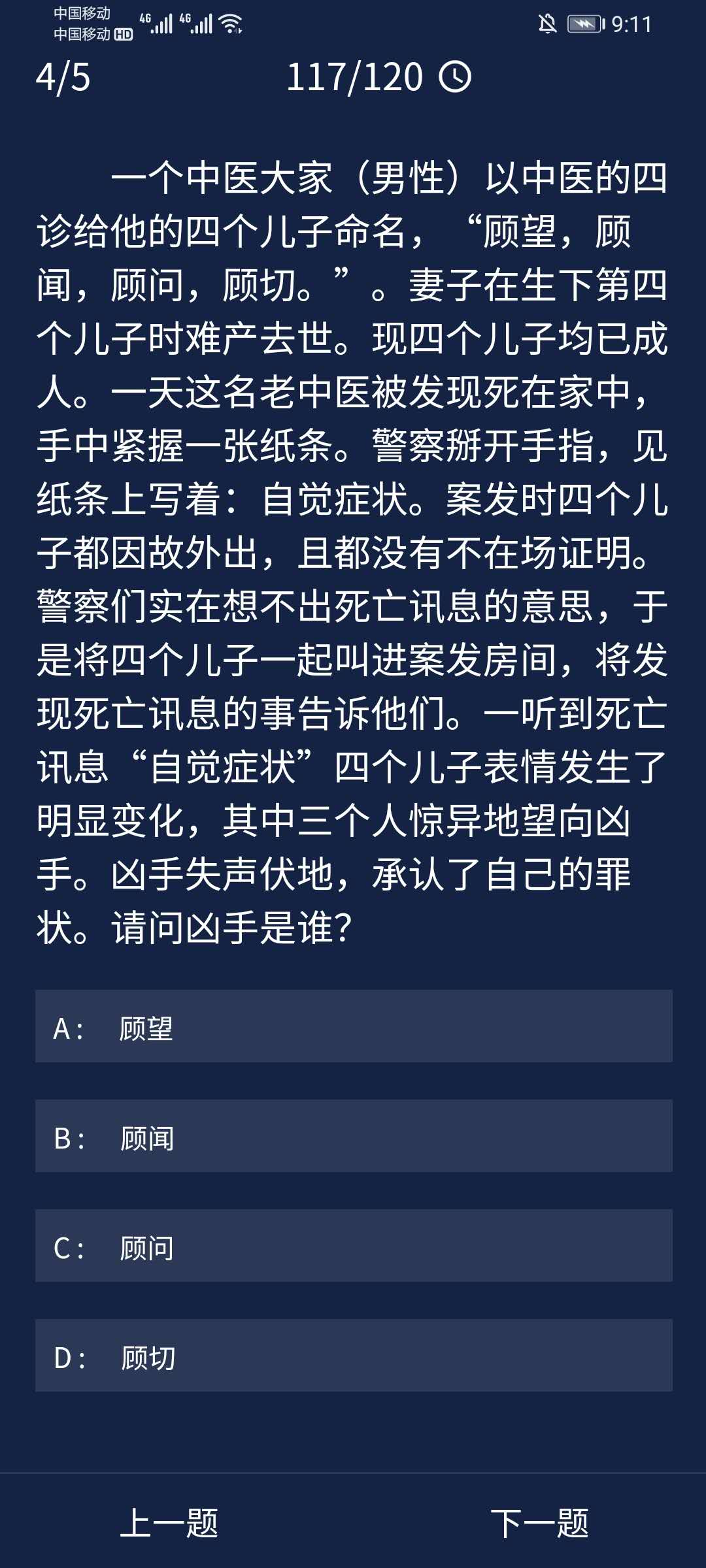Advance to the next question 下一题
Image resolution: width=706 pixels, height=1568 pixels.
539,1524
